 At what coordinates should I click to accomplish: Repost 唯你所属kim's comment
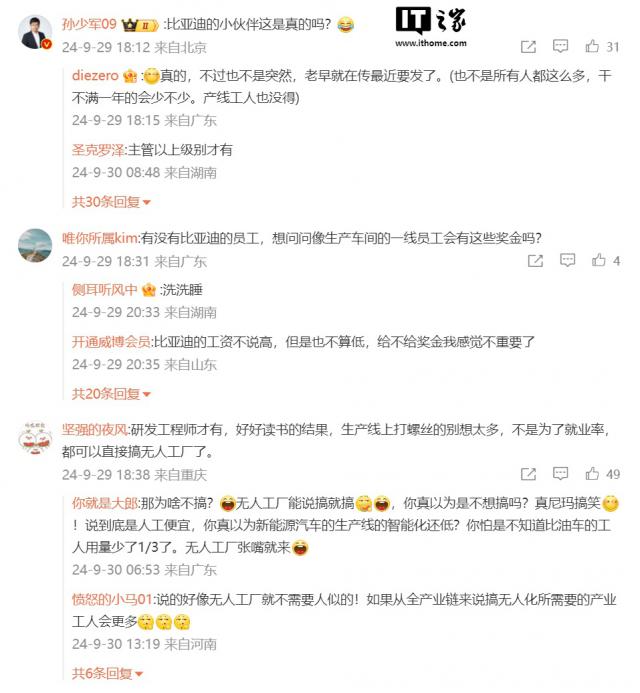point(535,260)
